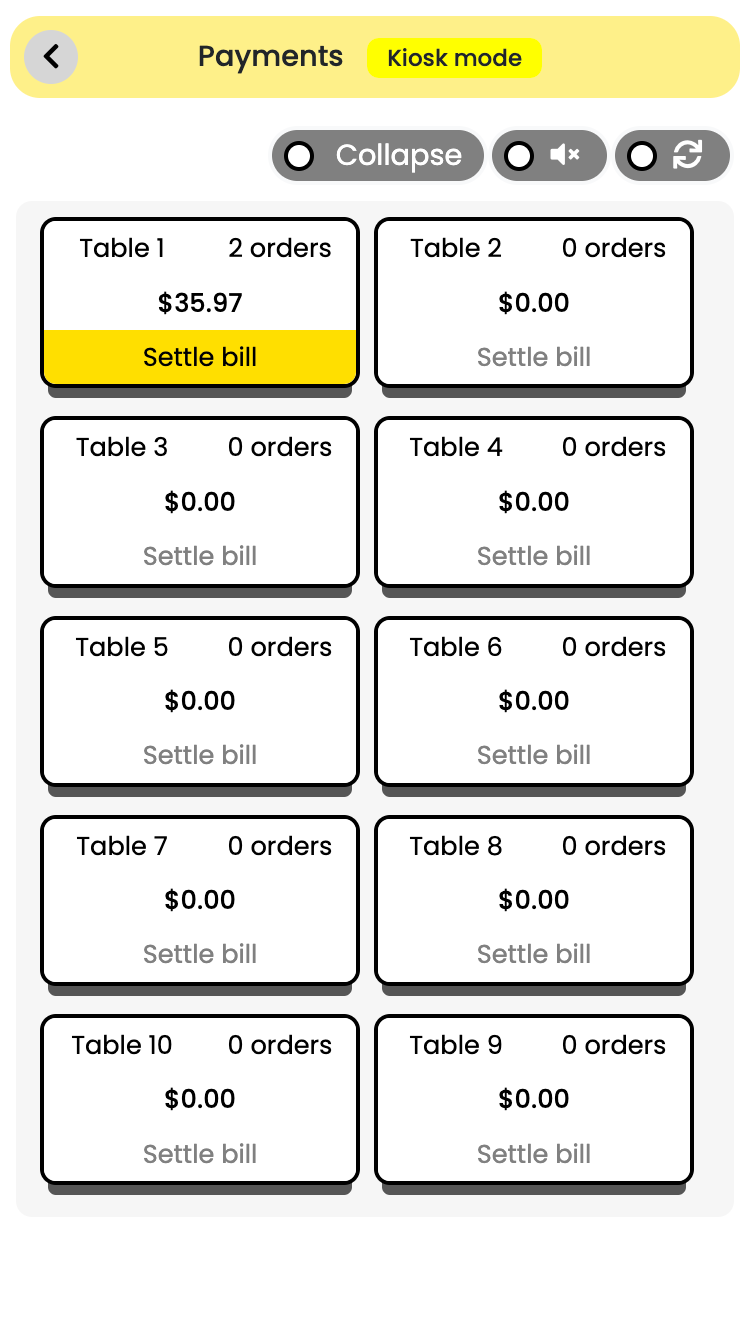Toggle the mute sound switch
Image resolution: width=750 pixels, height=1334 pixels.
pos(549,156)
